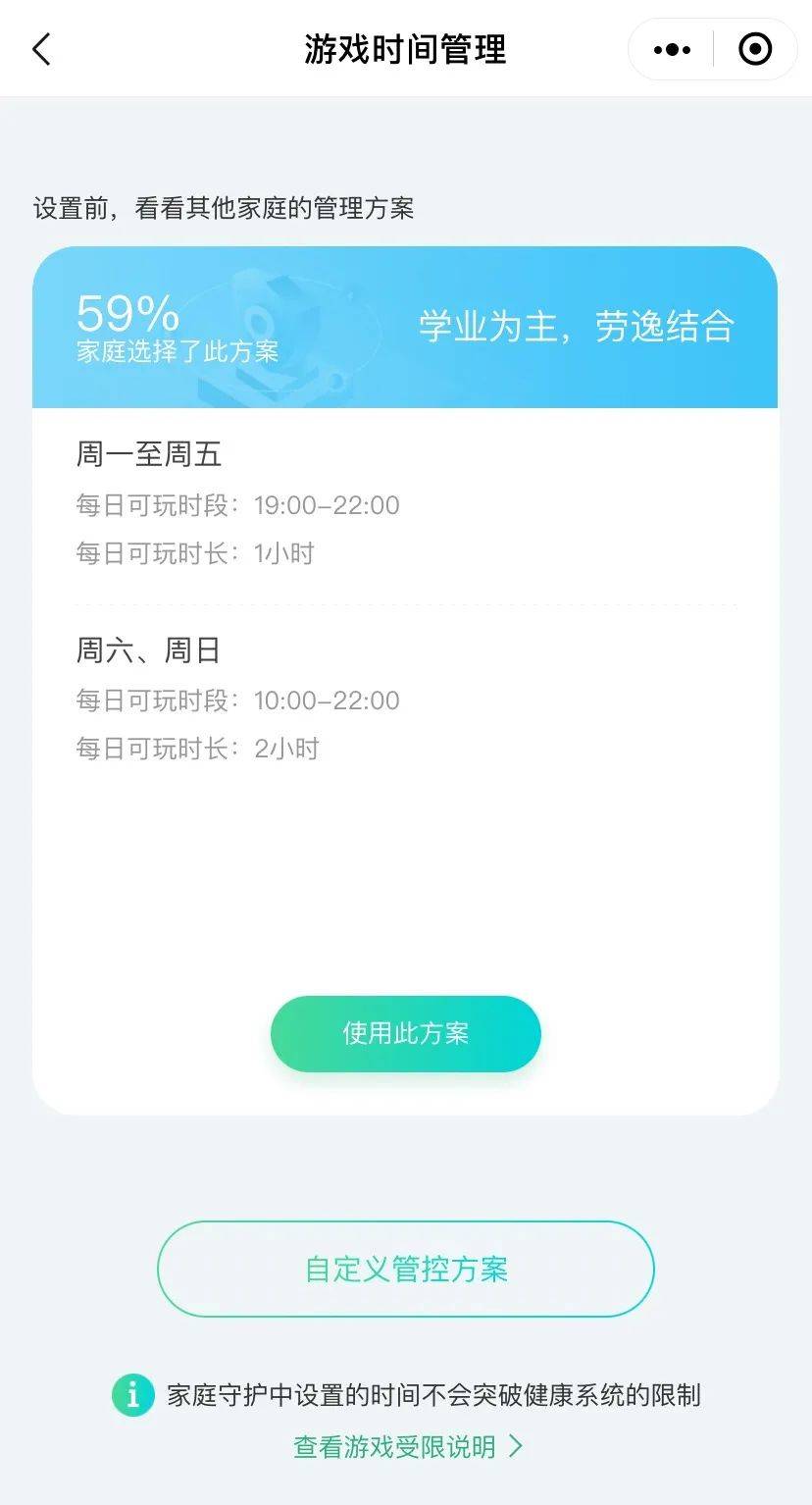Image resolution: width=812 pixels, height=1505 pixels.
Task: Open the mini program overflow menu
Action: coord(672,49)
